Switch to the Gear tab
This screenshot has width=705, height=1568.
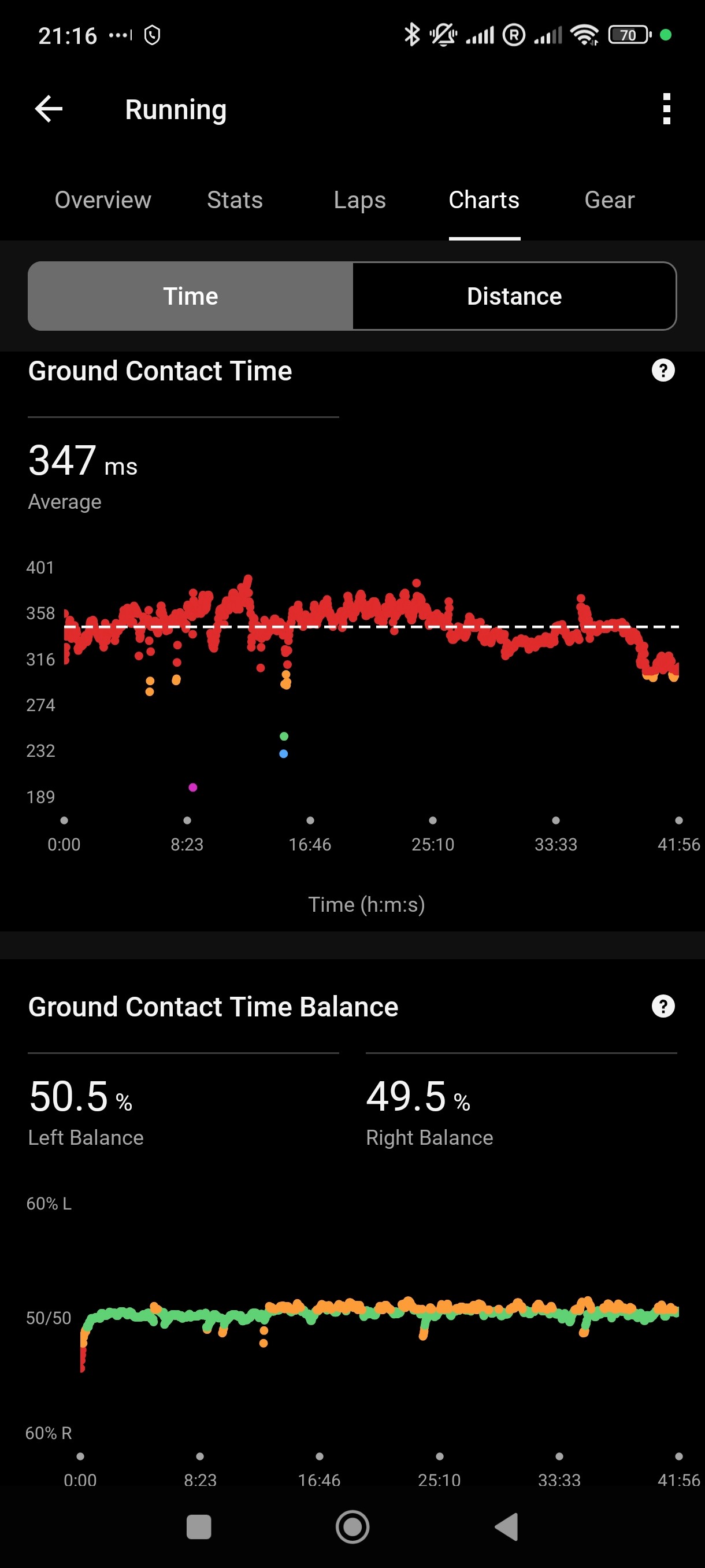point(609,200)
